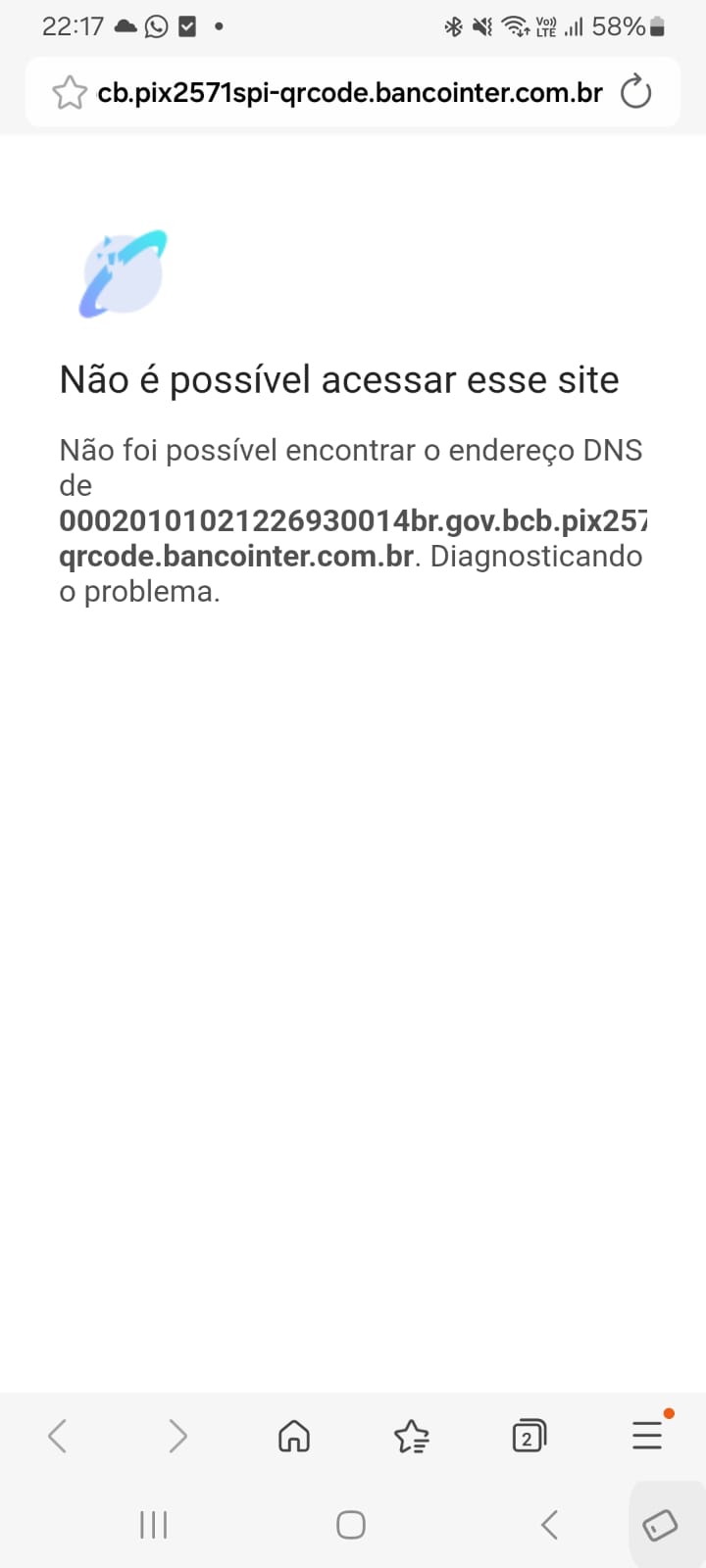Open the tabs switcher
The width and height of the screenshot is (706, 1568).
[529, 1437]
